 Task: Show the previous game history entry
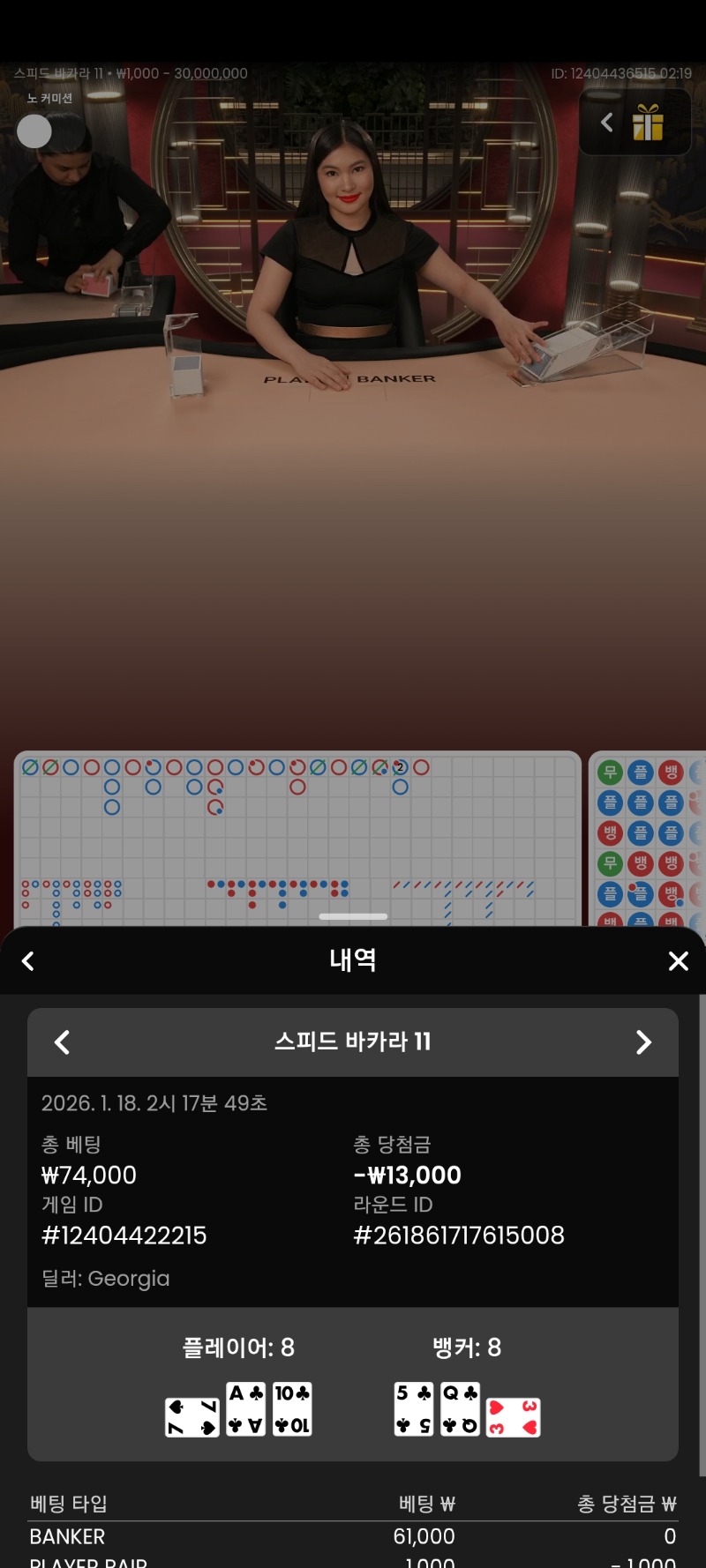tap(62, 1042)
